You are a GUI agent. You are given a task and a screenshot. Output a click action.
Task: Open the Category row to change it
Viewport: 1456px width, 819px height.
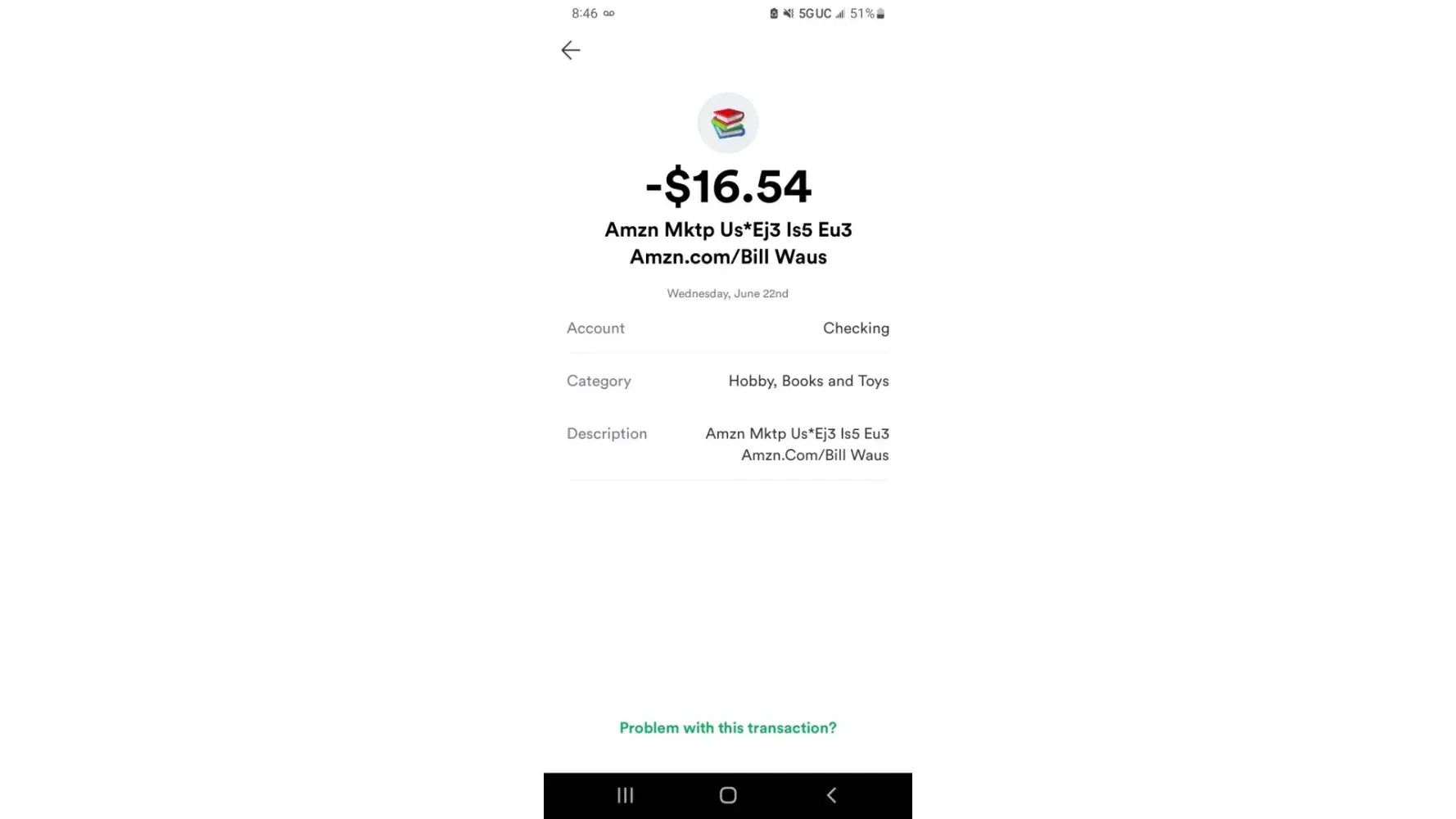point(727,381)
